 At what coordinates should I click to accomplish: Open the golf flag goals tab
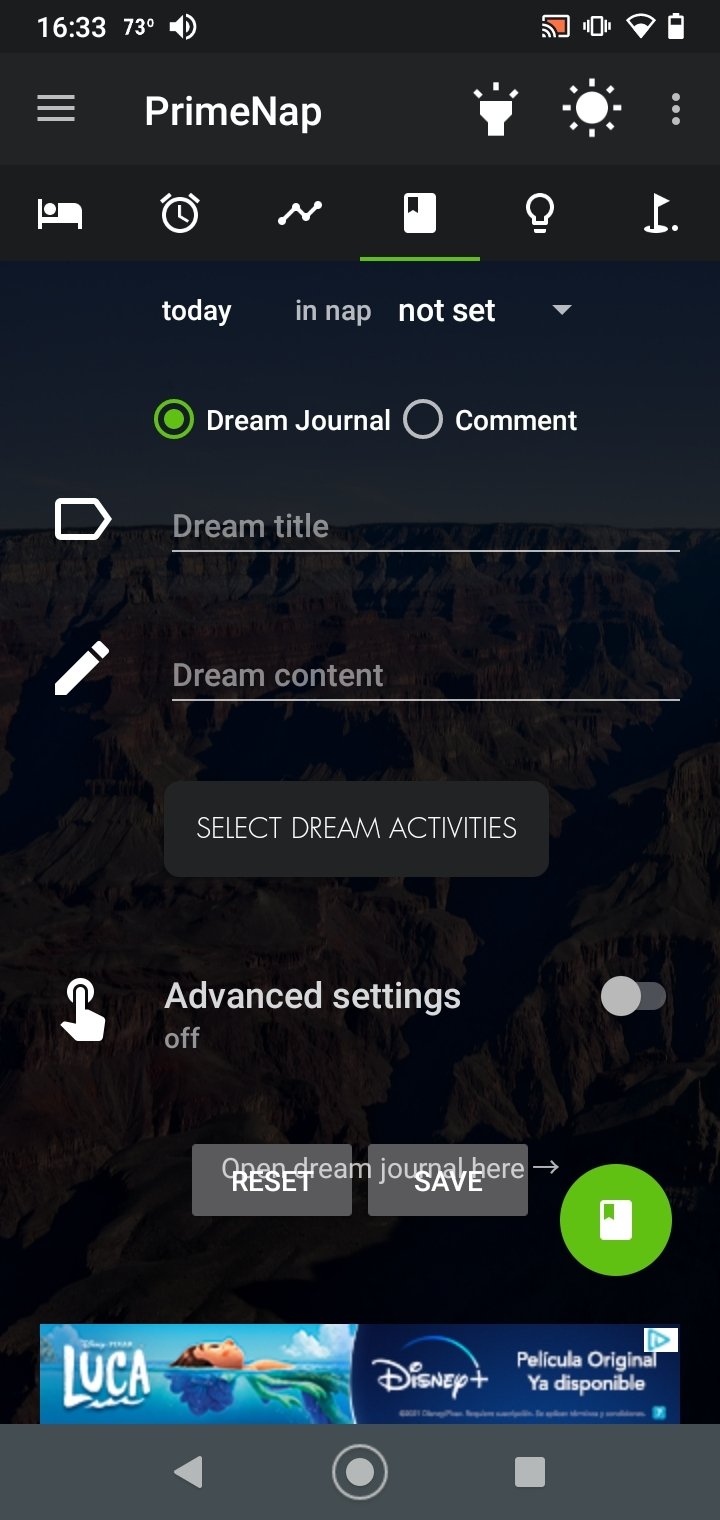[660, 213]
